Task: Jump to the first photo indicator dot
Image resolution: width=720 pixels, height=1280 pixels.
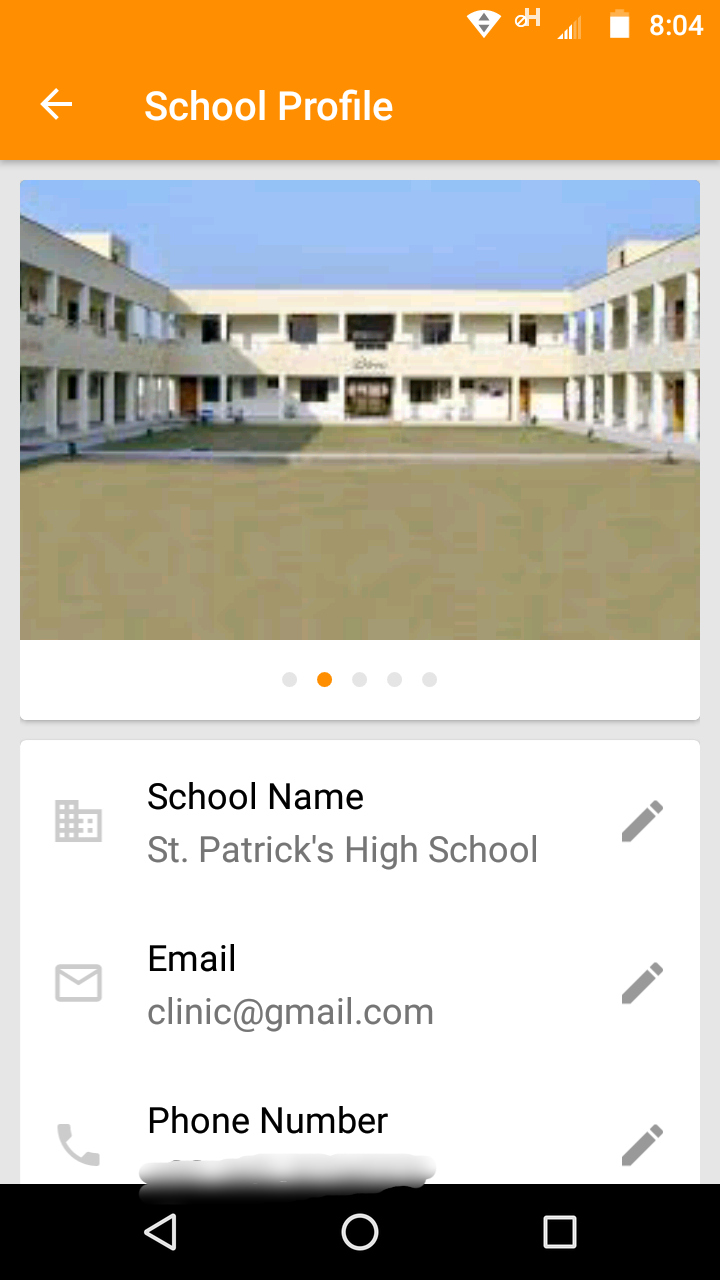Action: (290, 680)
